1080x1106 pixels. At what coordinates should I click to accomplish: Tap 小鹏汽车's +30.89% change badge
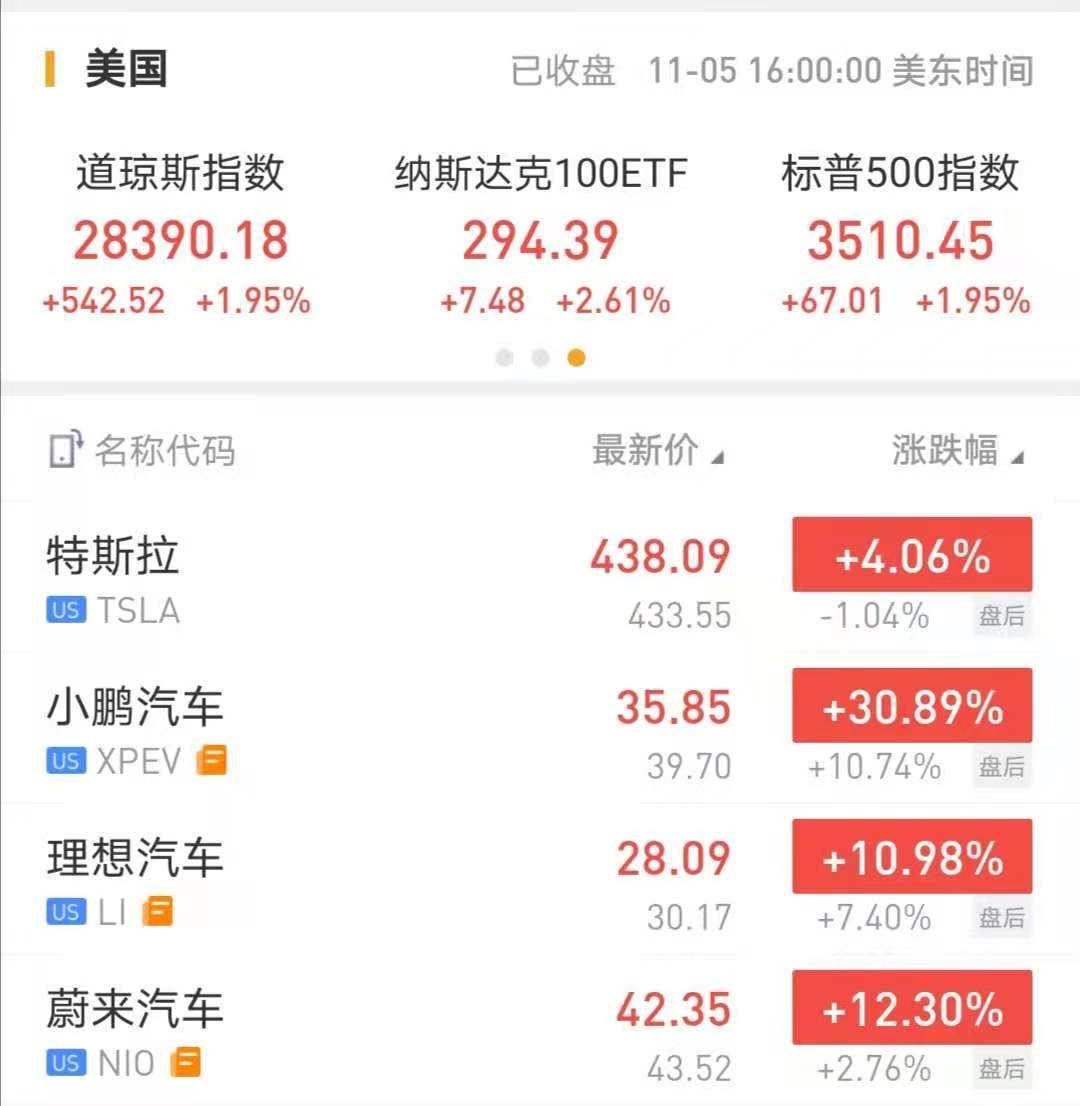pos(912,706)
